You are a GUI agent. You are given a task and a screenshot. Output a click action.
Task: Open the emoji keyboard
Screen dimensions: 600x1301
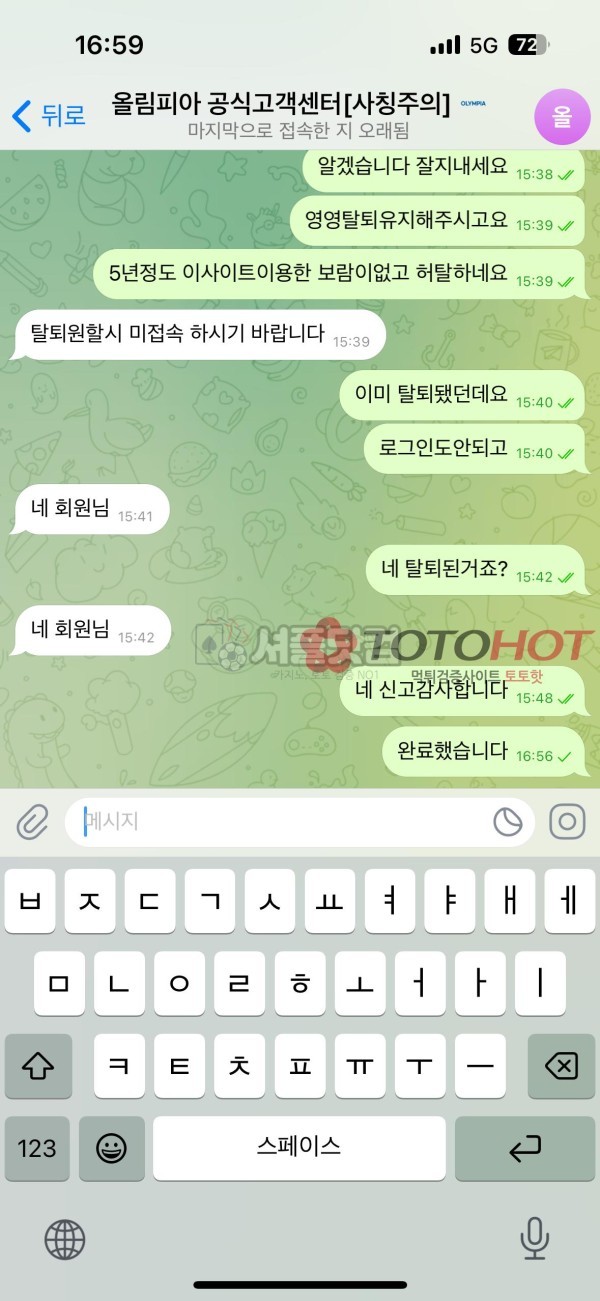(x=112, y=1148)
